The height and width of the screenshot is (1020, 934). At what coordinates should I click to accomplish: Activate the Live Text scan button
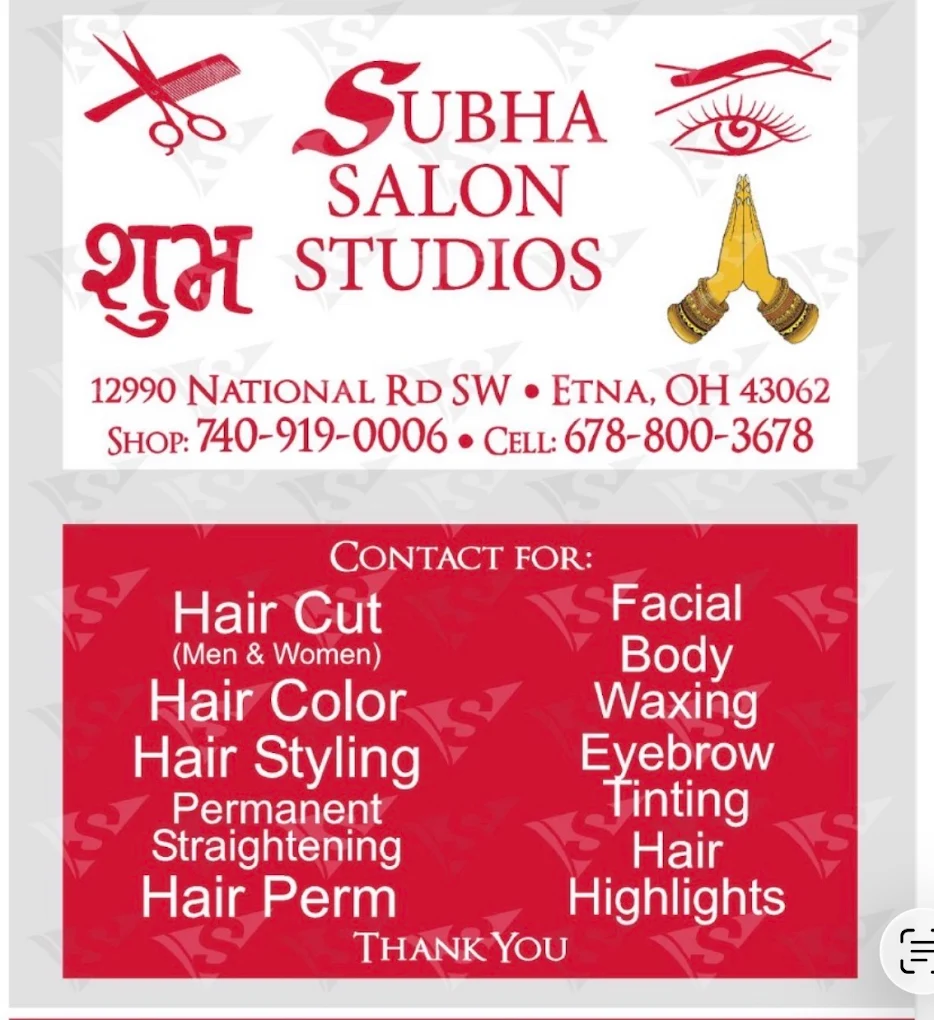click(915, 950)
